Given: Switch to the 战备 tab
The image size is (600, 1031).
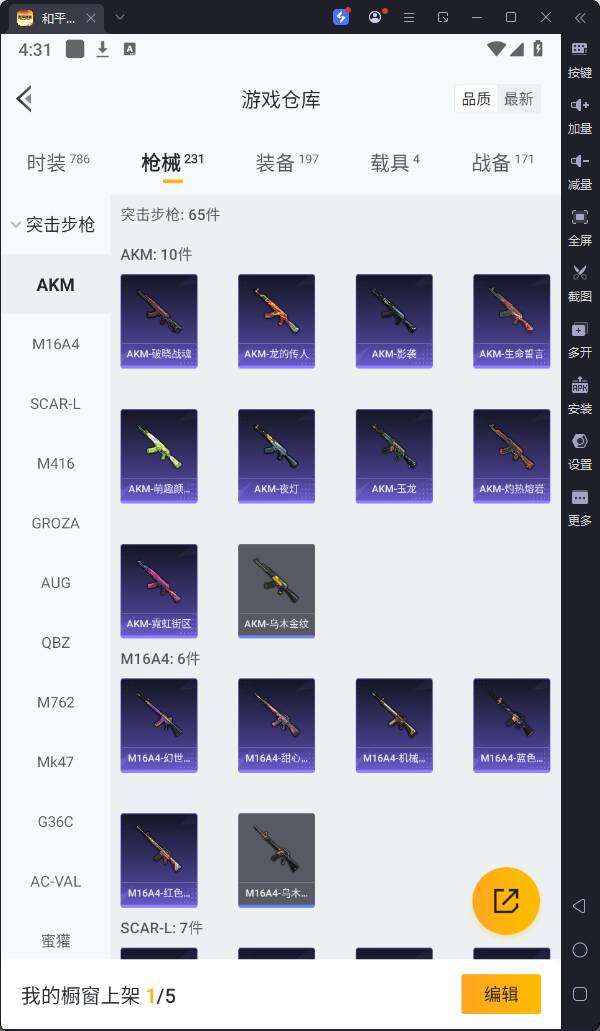Looking at the screenshot, I should [502, 162].
